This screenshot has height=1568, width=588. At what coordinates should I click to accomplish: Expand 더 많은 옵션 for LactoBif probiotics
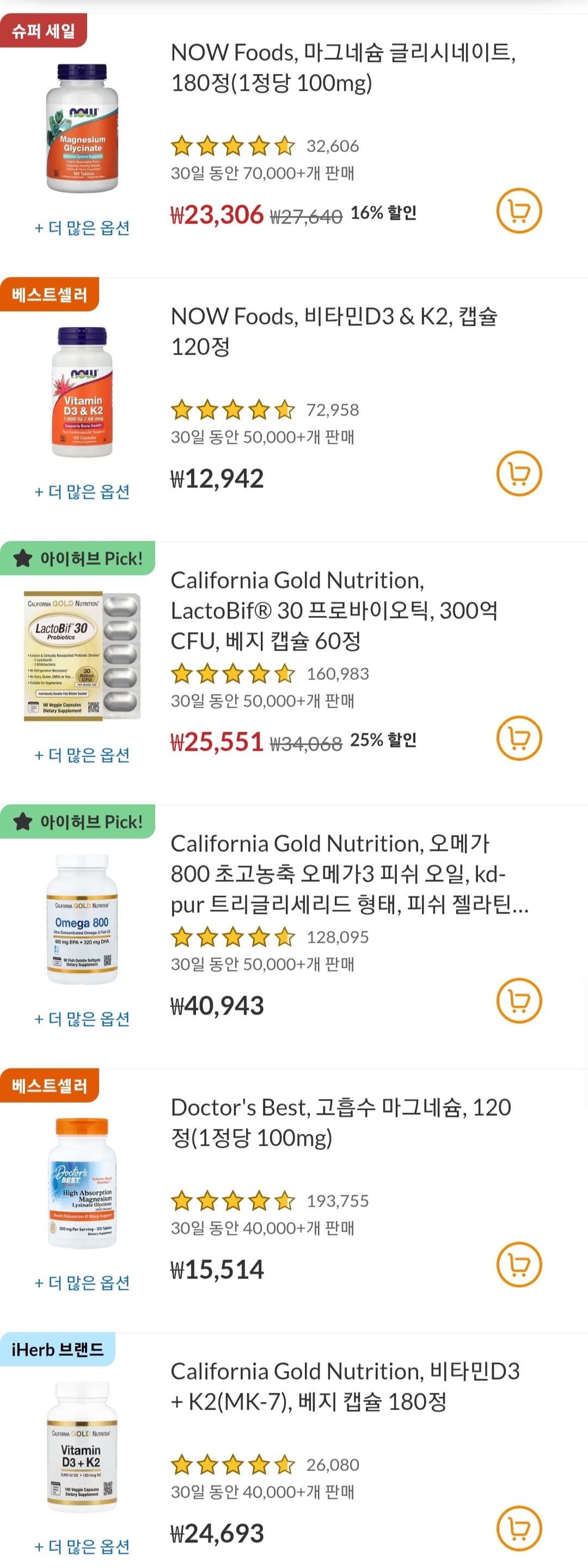[83, 755]
